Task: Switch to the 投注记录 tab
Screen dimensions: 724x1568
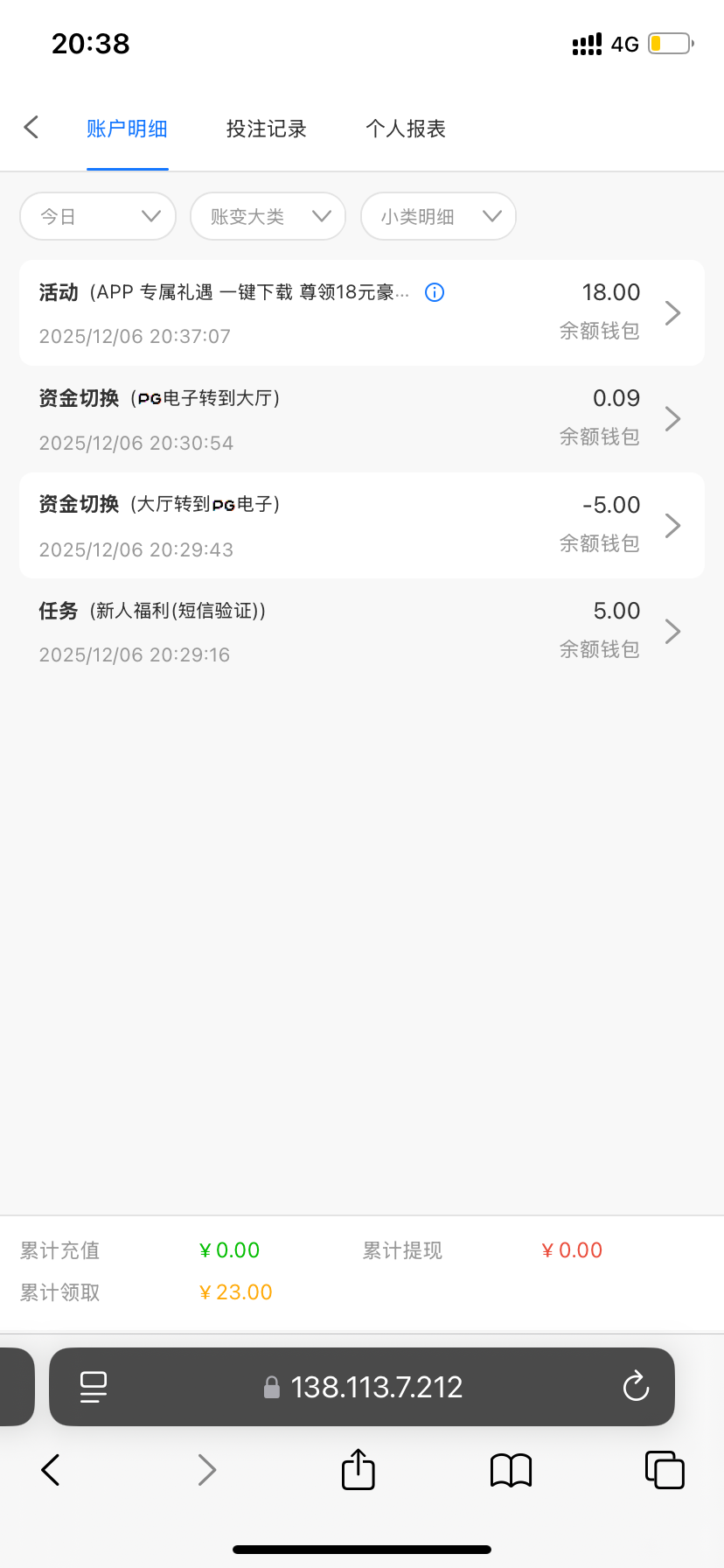Action: (x=266, y=129)
